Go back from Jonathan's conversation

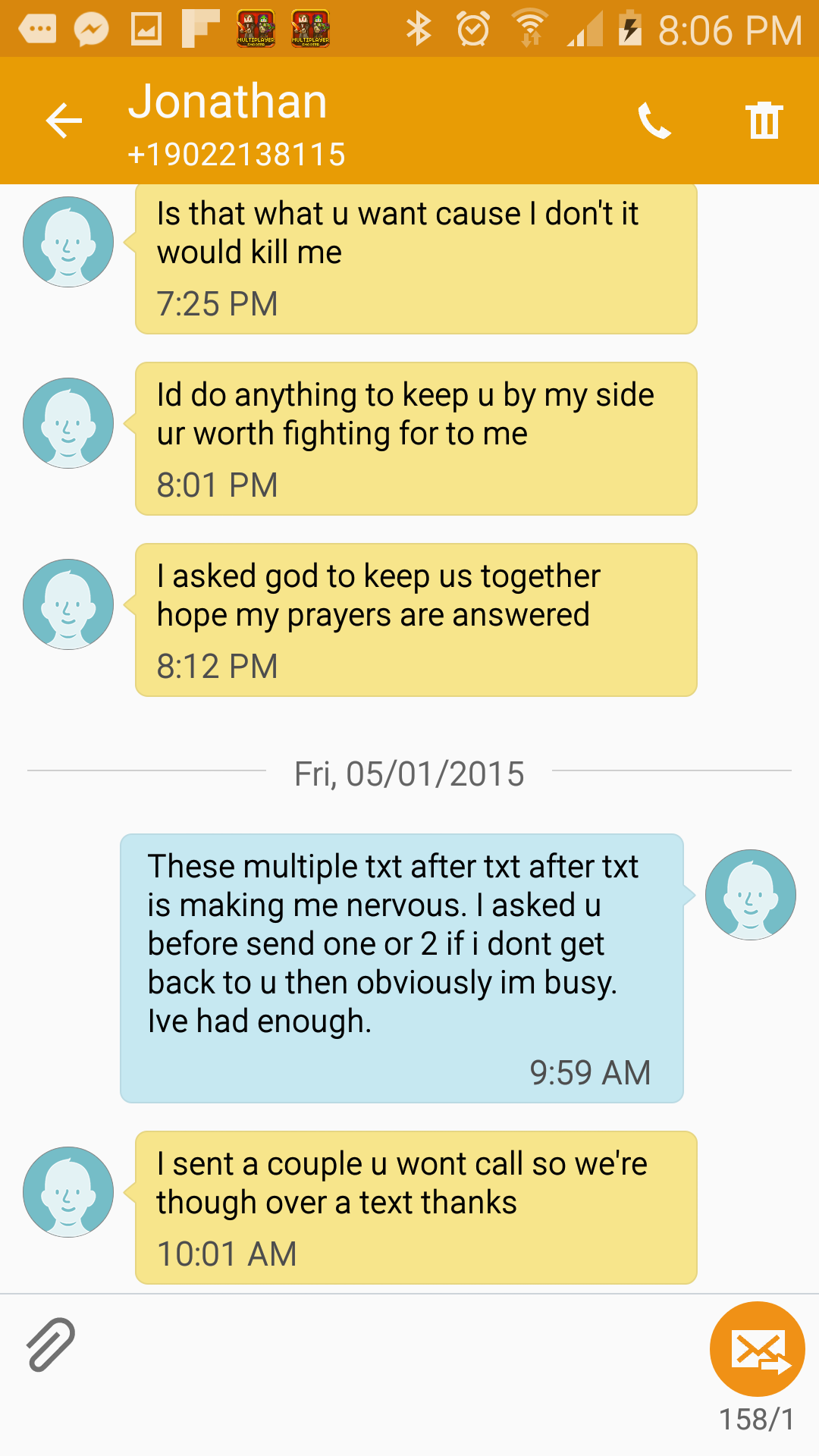pyautogui.click(x=64, y=121)
